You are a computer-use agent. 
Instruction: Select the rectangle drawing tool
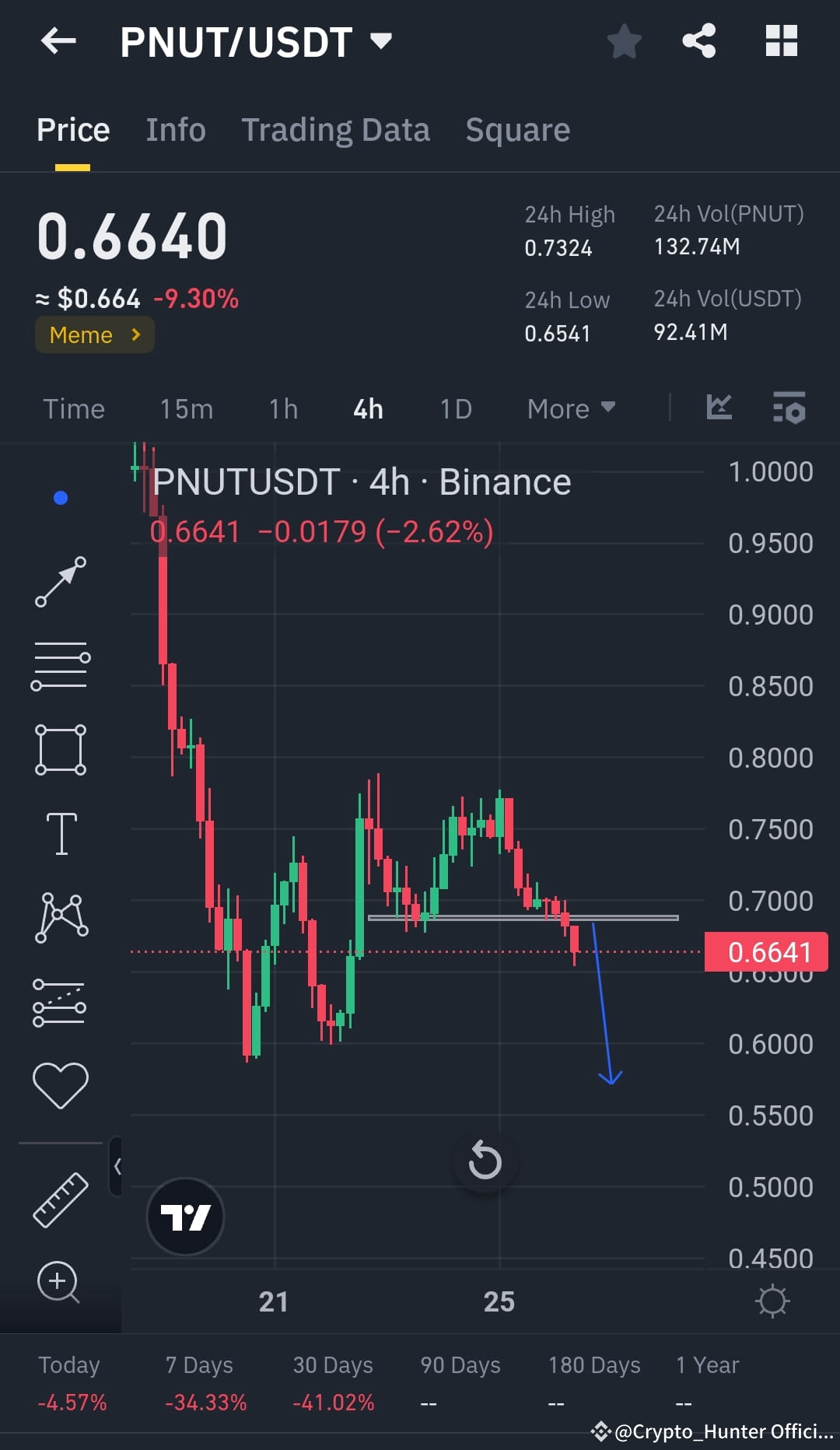point(61,748)
